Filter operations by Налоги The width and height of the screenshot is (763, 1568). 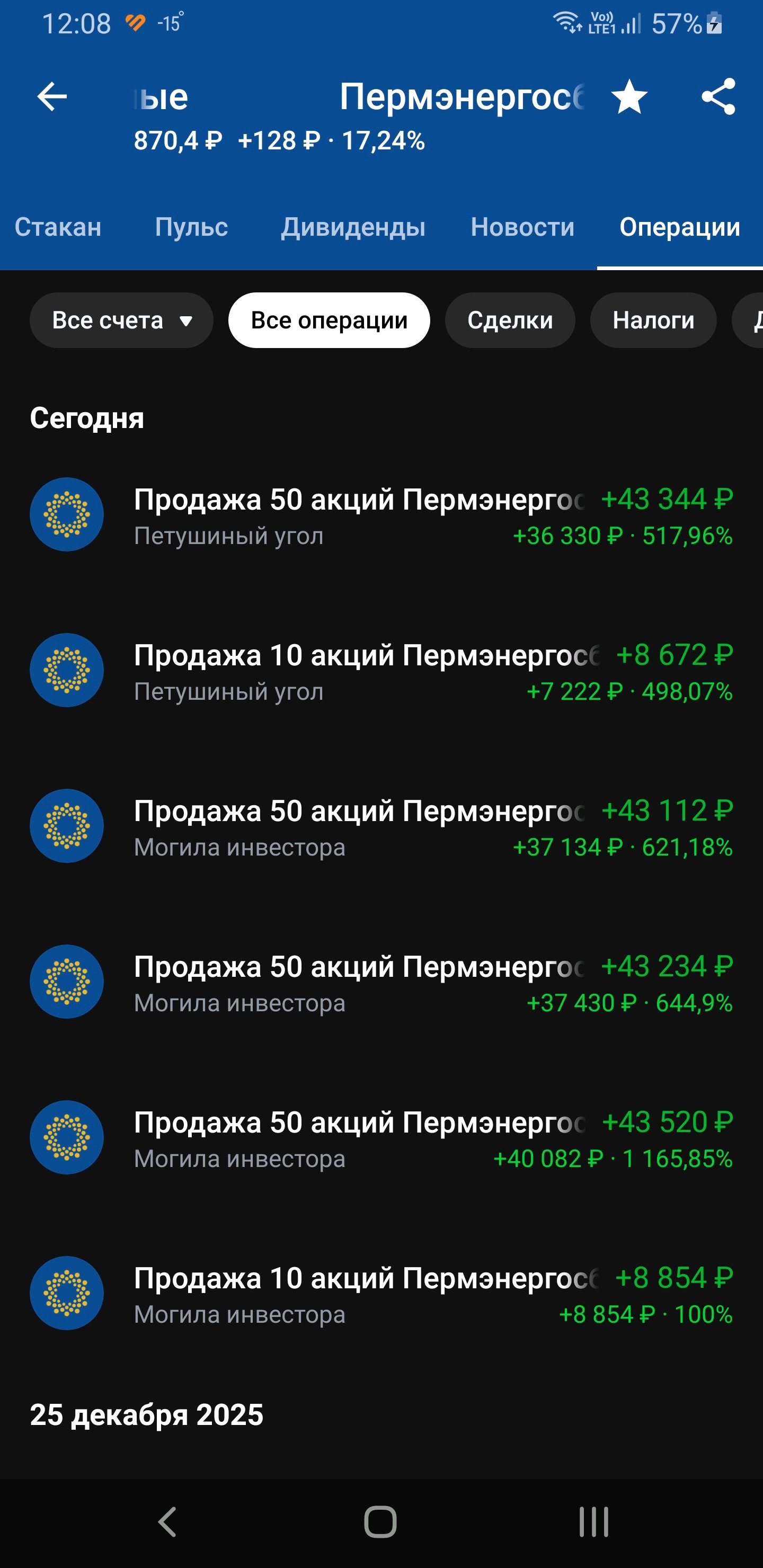pos(653,320)
